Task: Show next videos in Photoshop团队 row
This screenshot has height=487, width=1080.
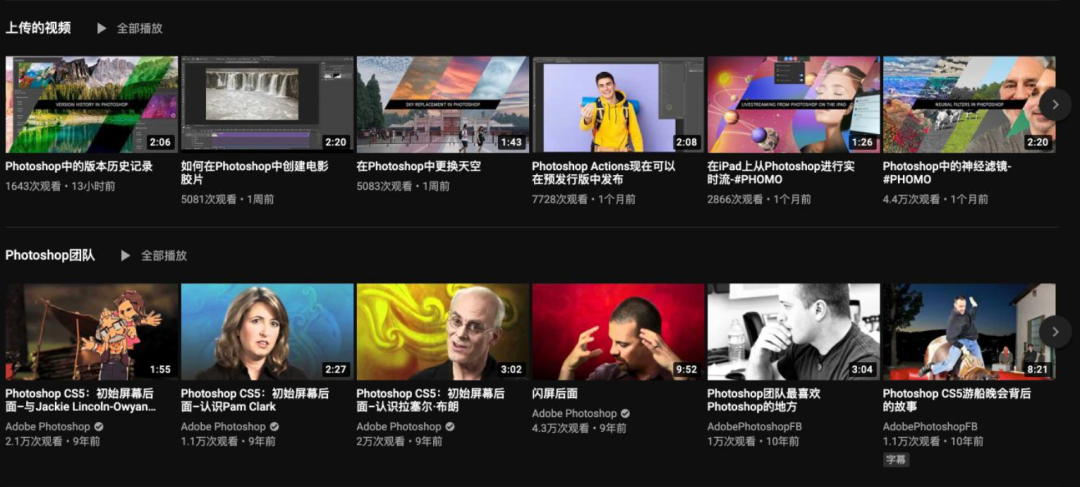Action: [x=1055, y=331]
